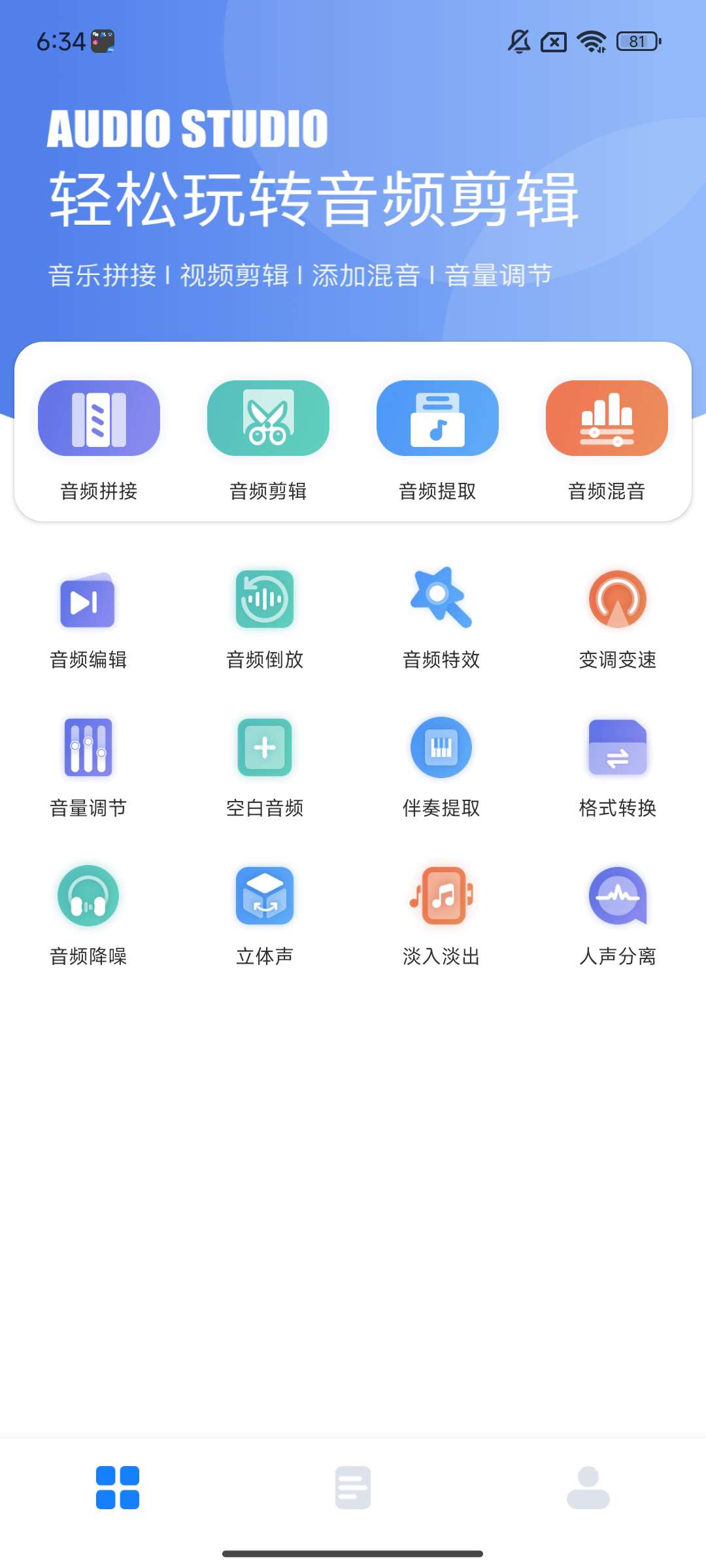Open the 音频拼接 audio splicing tool
706x1568 pixels.
tap(99, 438)
